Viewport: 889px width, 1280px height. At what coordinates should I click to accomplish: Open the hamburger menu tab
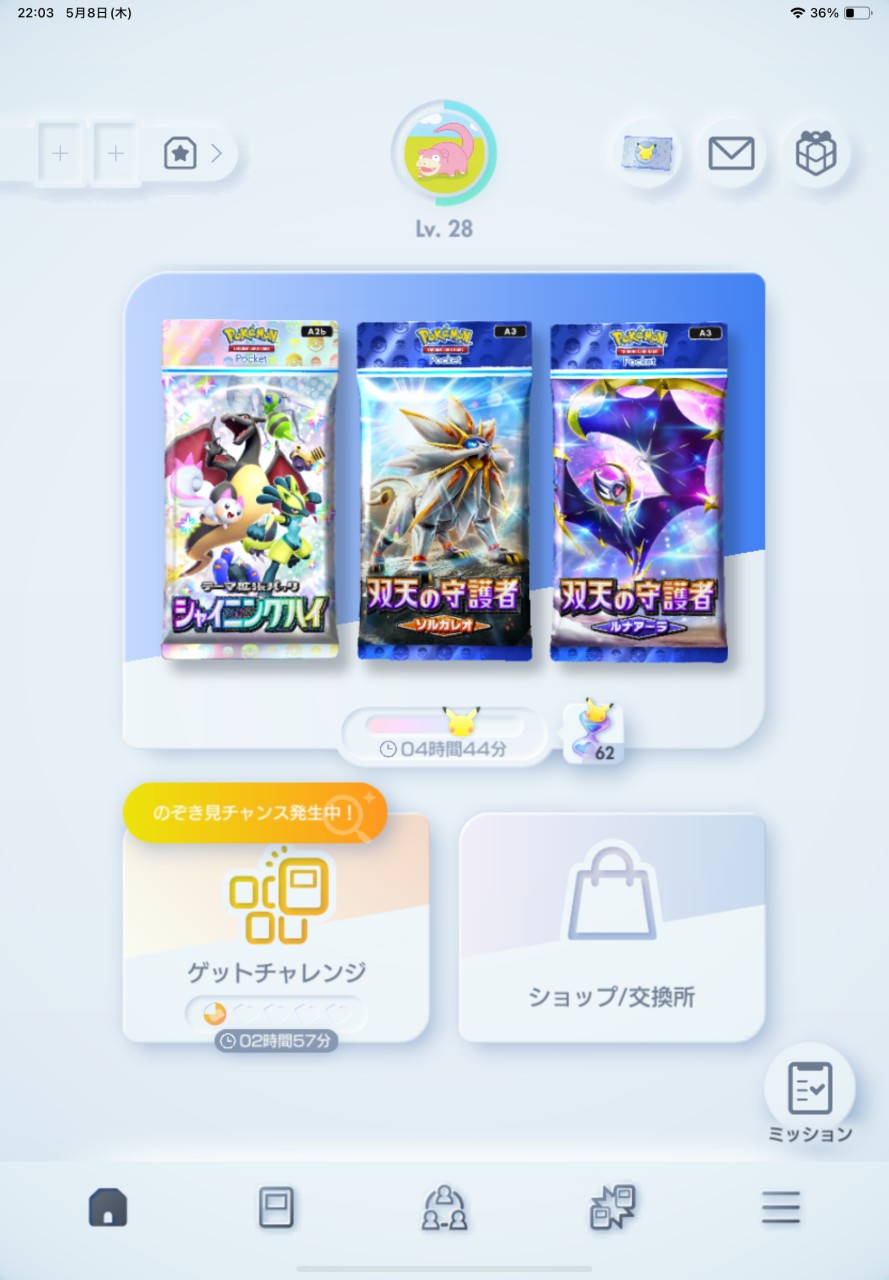[780, 1207]
